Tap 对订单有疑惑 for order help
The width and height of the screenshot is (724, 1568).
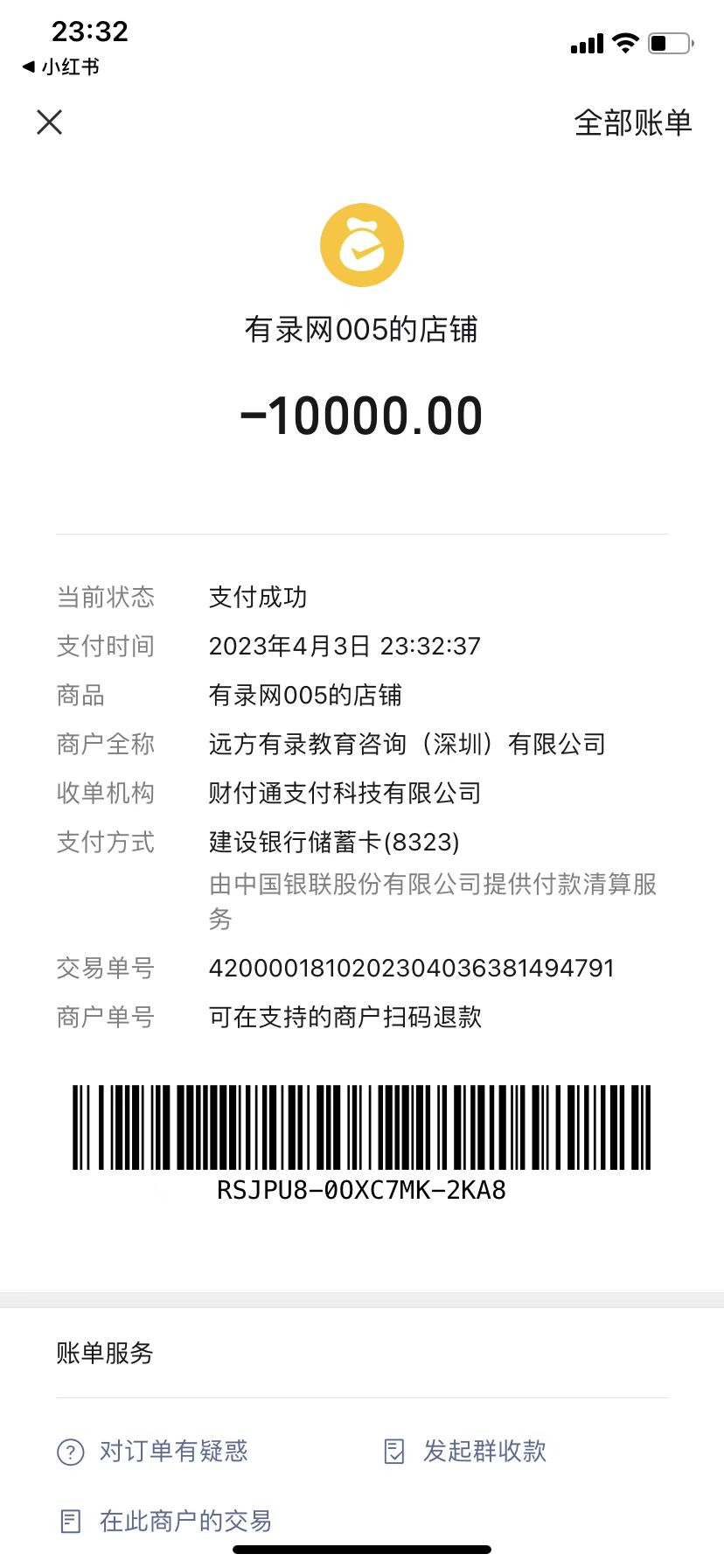click(153, 1452)
